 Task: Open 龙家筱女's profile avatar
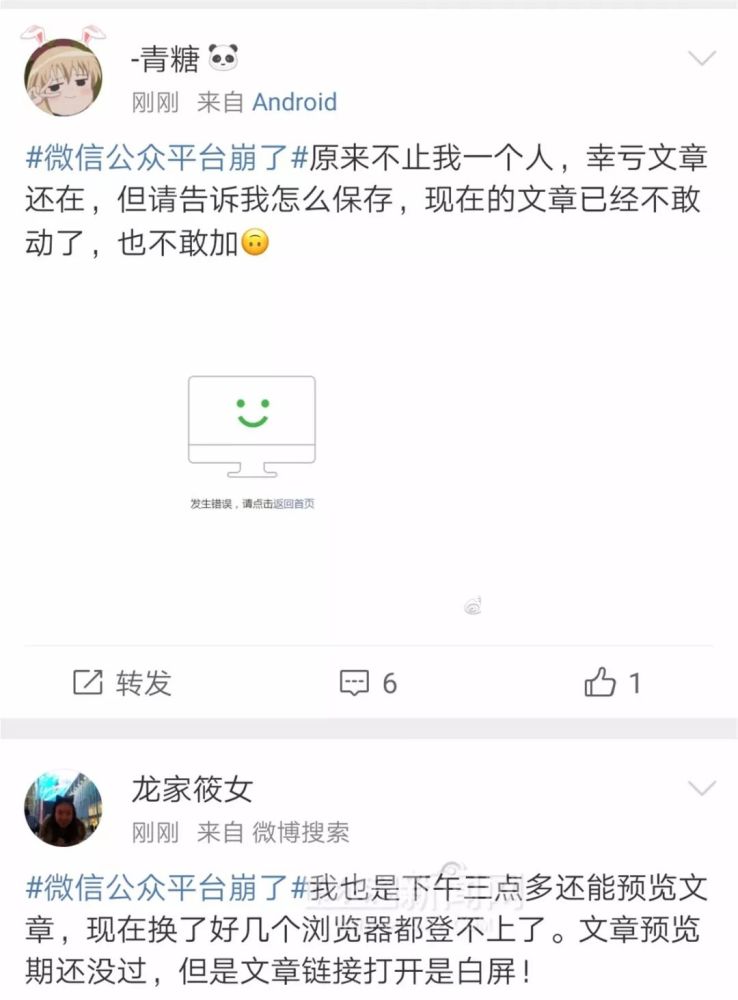pyautogui.click(x=62, y=808)
